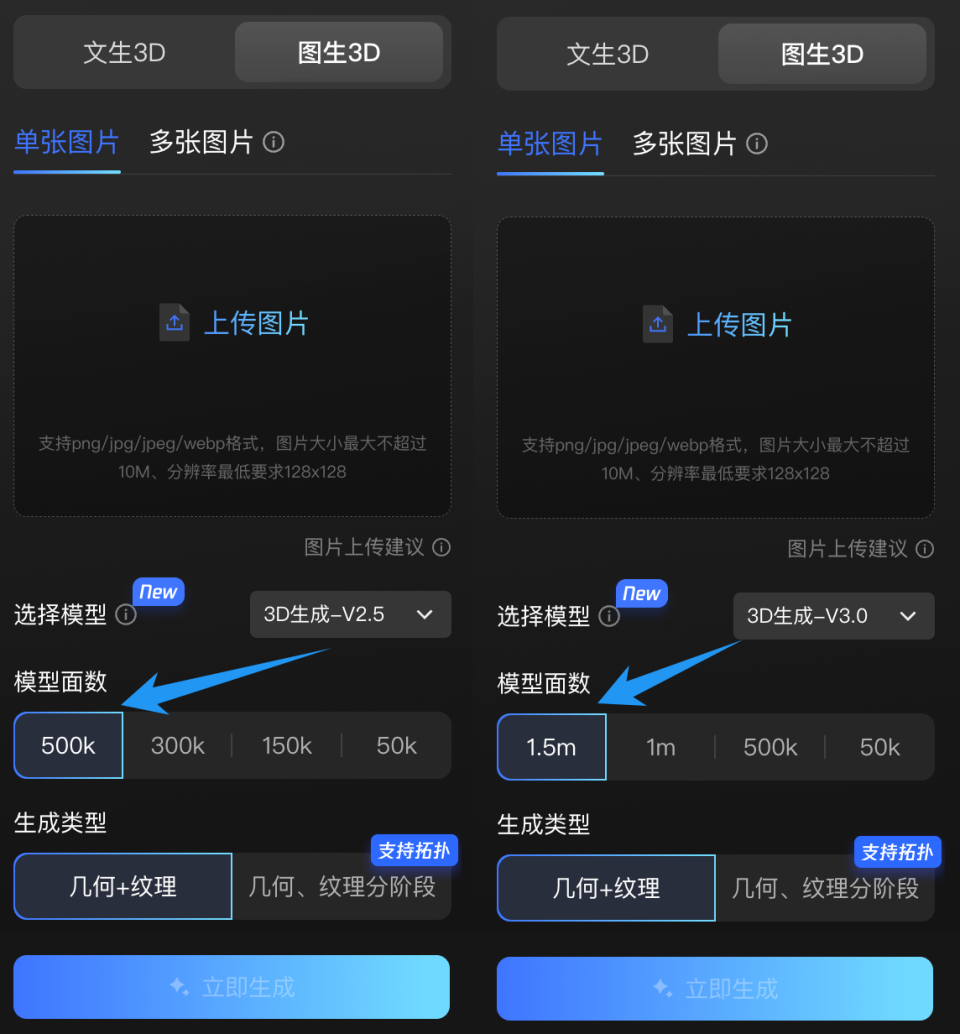Select the 300k face count option

177,745
